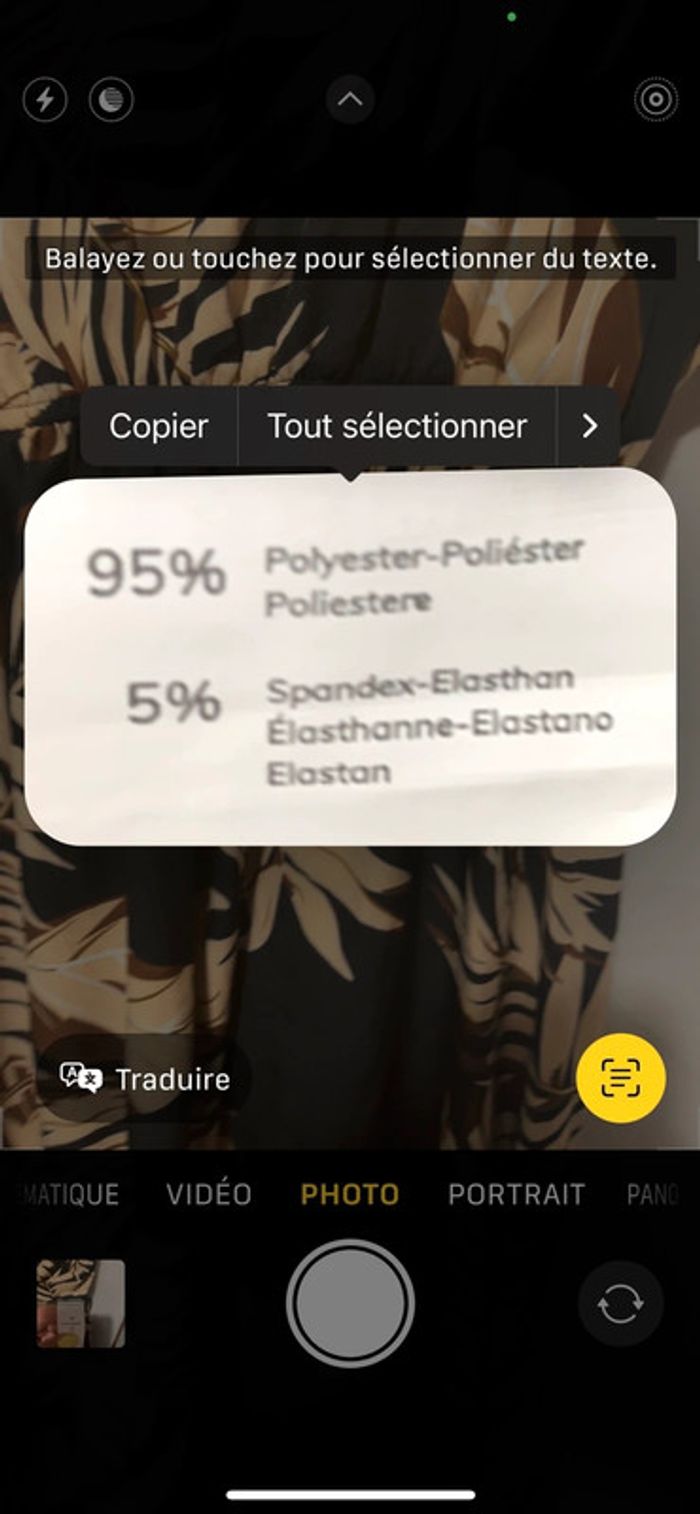
Task: Choose Tout sélectionner in the text menu
Action: pyautogui.click(x=397, y=427)
